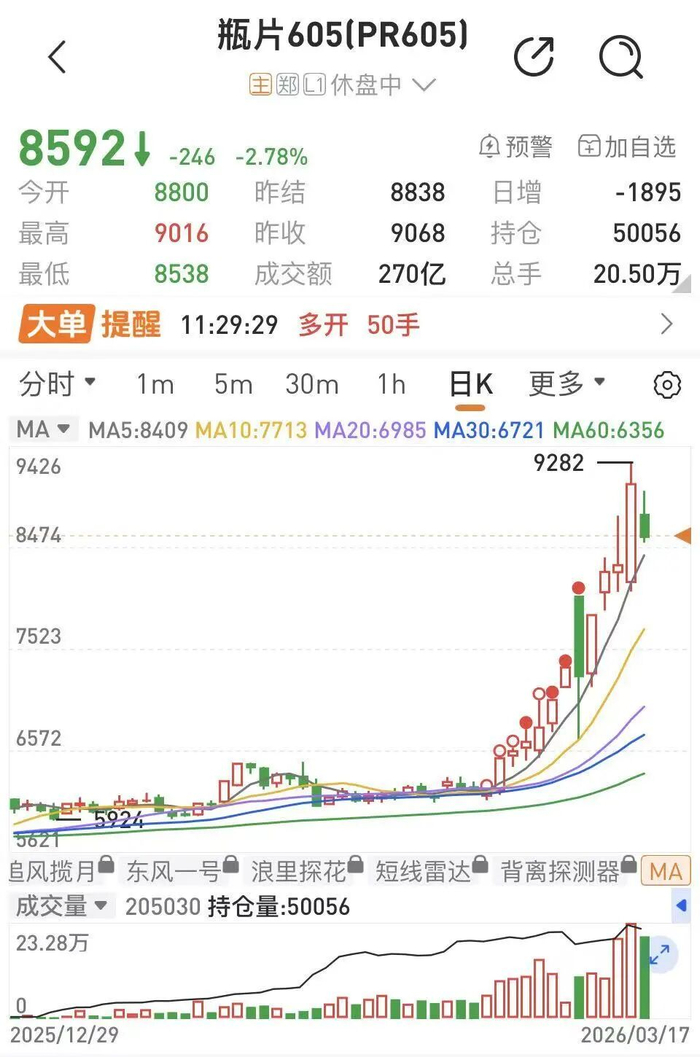Select the 30m chart interval

[x=311, y=384]
